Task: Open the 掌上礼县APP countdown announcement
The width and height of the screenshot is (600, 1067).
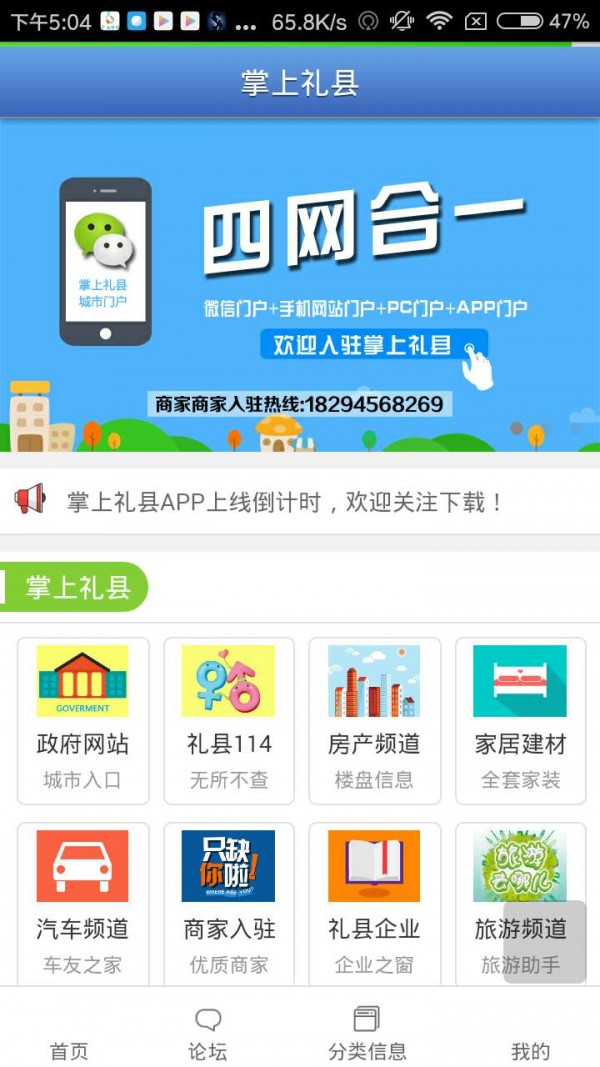Action: tap(285, 501)
